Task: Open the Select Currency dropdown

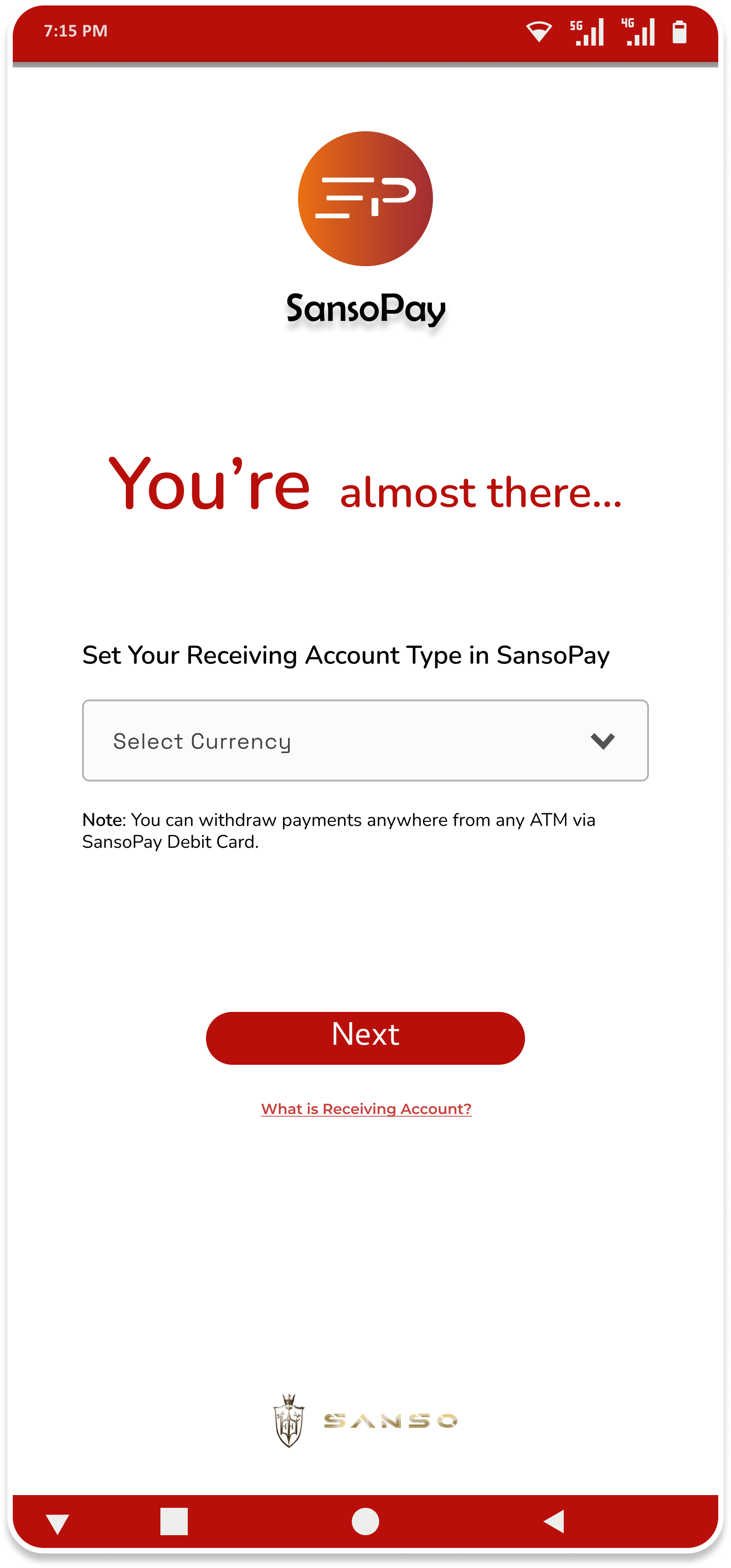Action: 365,740
